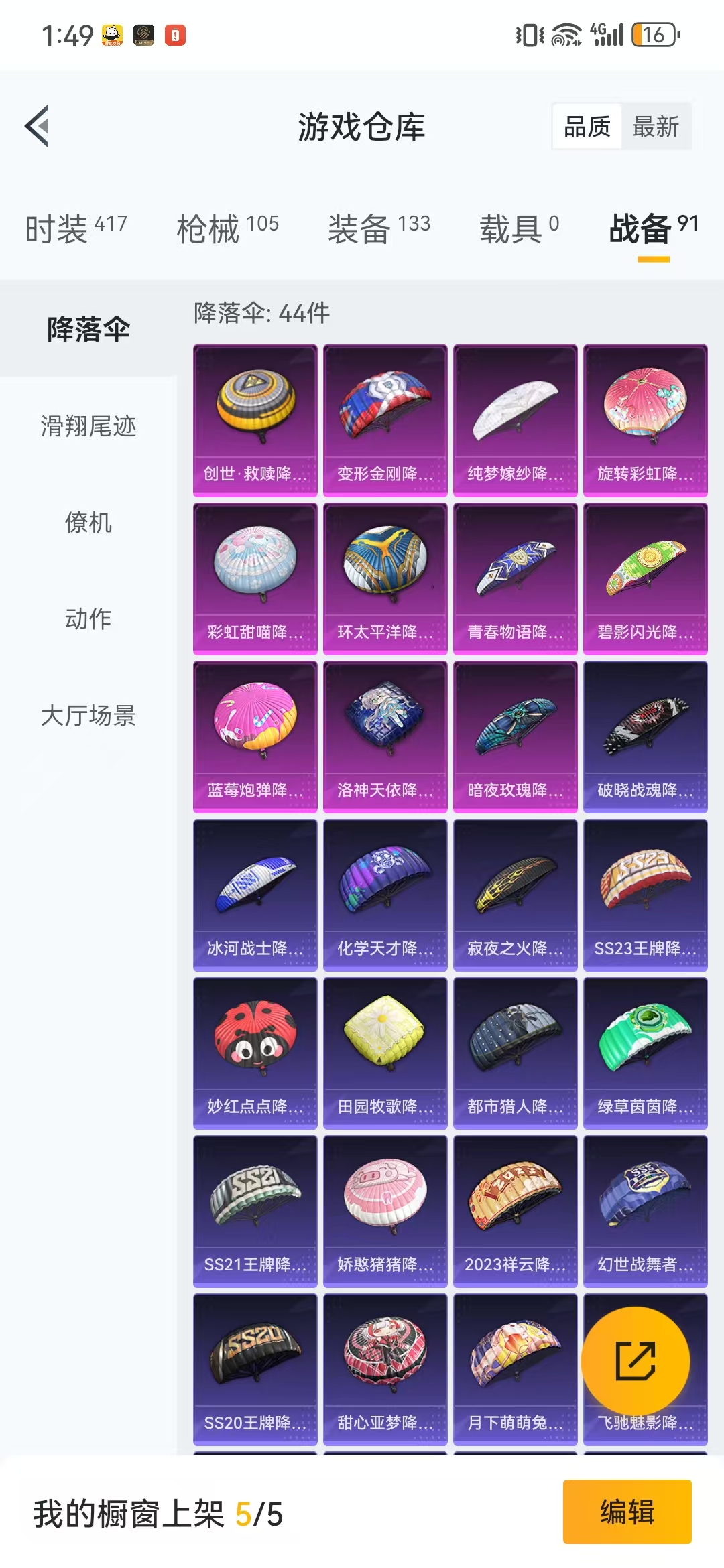The width and height of the screenshot is (724, 1568).
Task: Open the SS23王牌 parachute item
Action: (x=646, y=895)
